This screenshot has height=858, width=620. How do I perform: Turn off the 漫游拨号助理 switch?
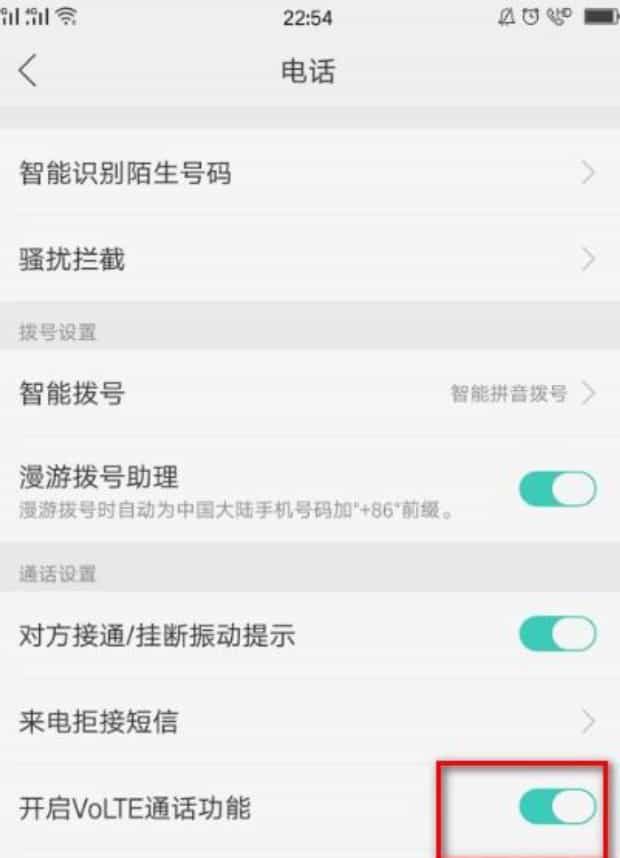557,489
